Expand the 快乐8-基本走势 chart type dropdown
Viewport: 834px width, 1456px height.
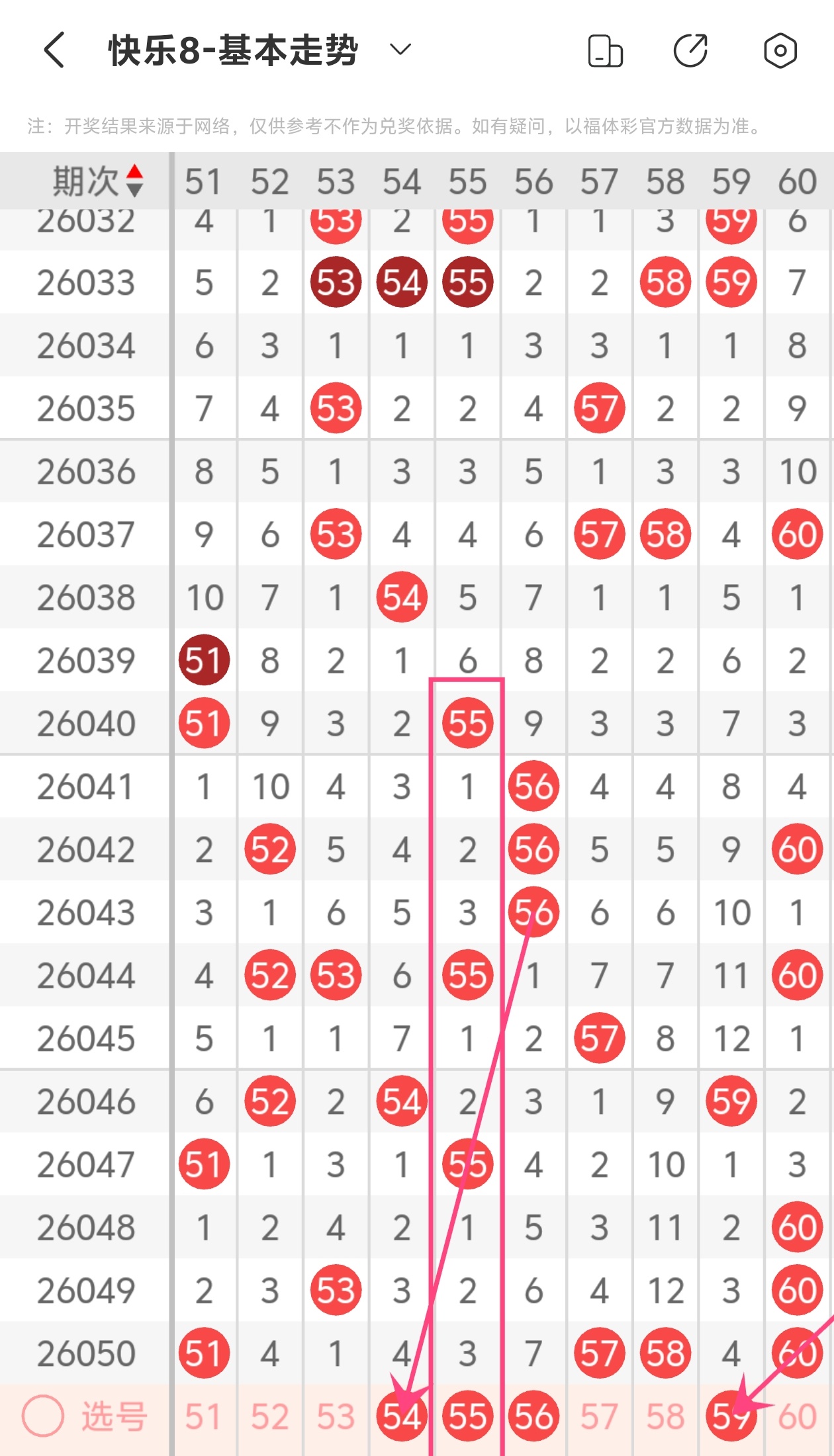point(400,50)
